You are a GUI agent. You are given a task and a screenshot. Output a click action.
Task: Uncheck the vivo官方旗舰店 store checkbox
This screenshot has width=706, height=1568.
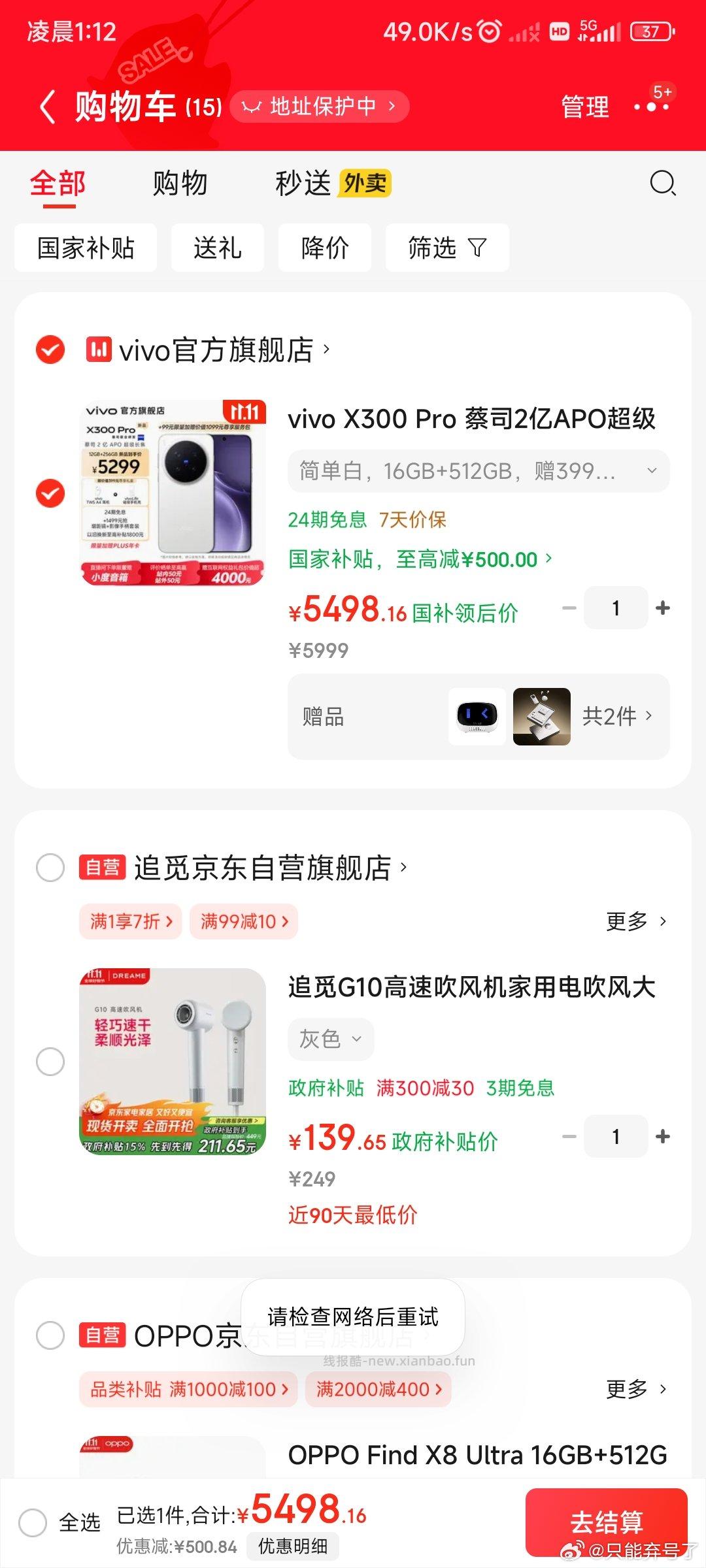tap(49, 348)
